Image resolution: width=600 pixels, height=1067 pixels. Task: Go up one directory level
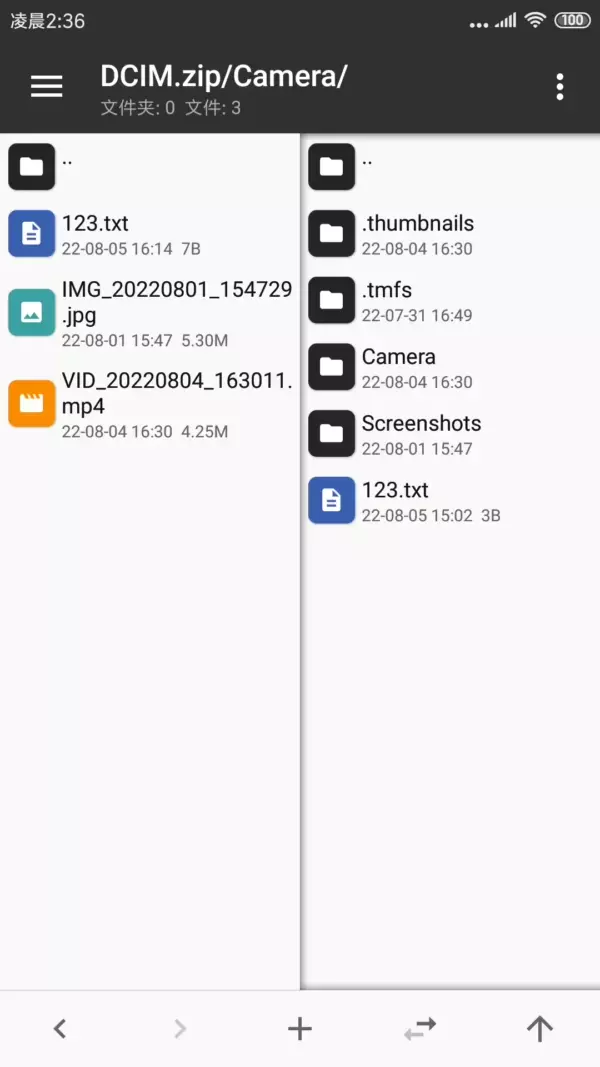point(540,1028)
